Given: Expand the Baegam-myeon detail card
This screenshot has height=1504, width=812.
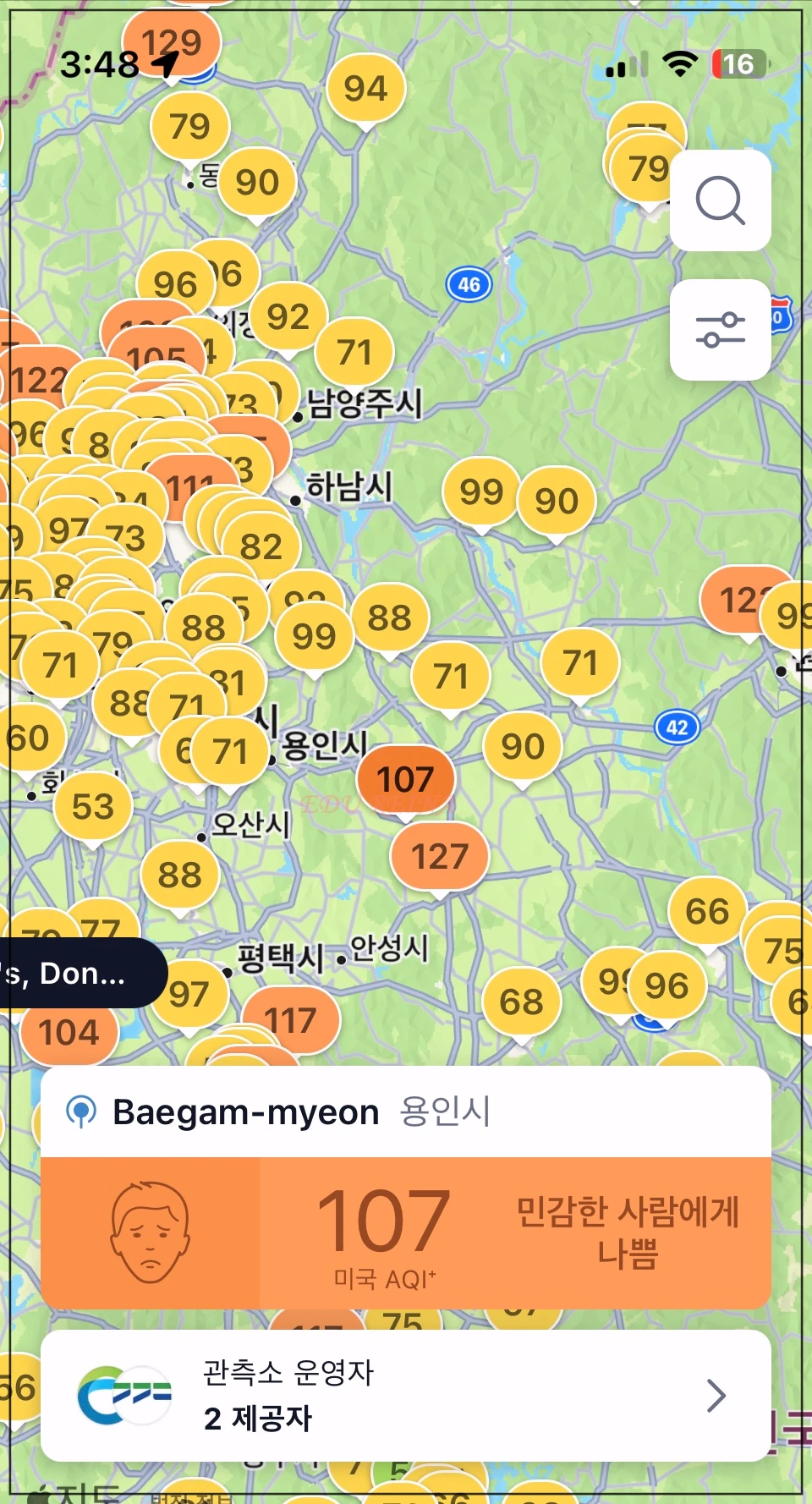Looking at the screenshot, I should tap(406, 1111).
